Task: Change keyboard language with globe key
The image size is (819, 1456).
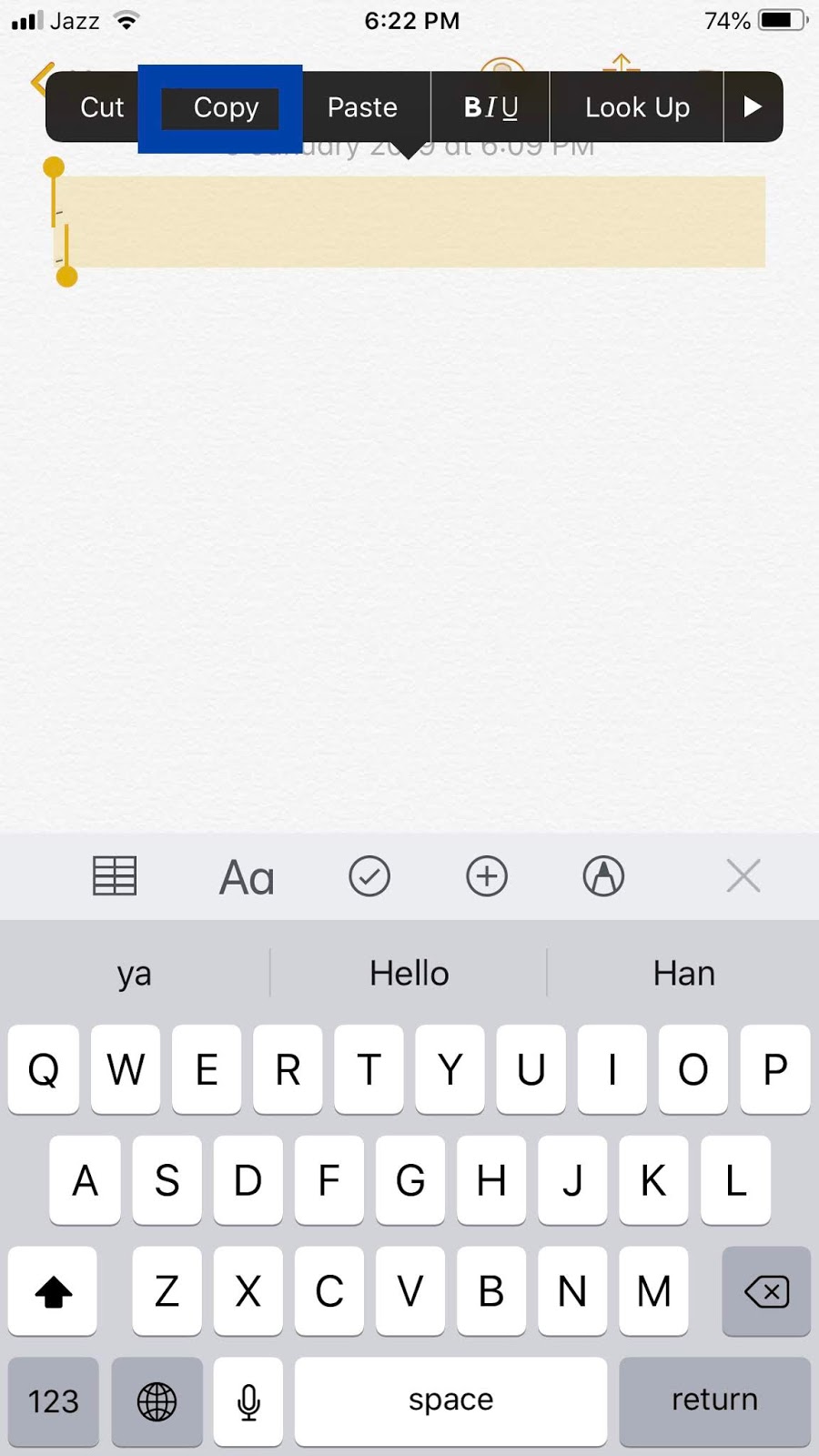Action: [x=157, y=1400]
